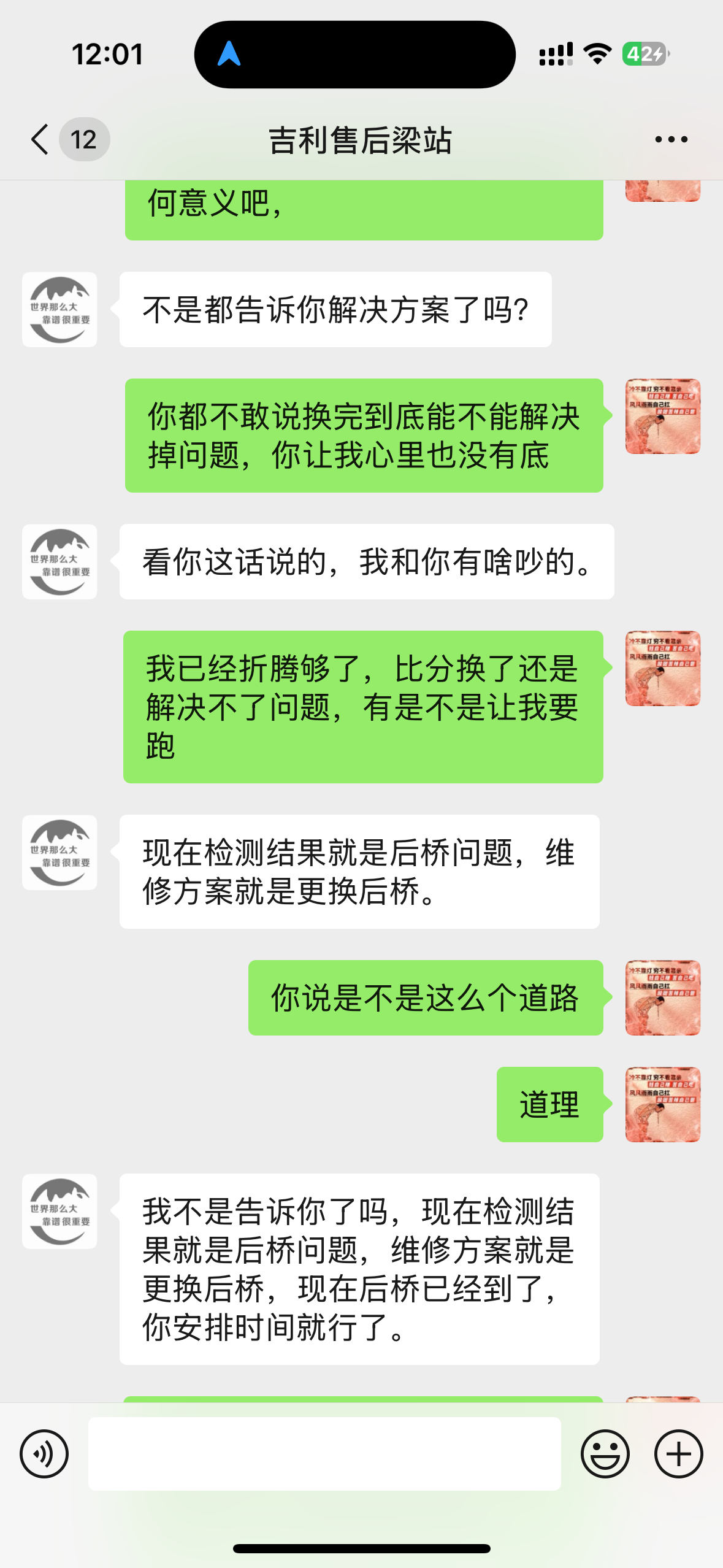Open contact avatar beside 不是都告诉你解决方案了吗
This screenshot has width=723, height=1568.
pyautogui.click(x=59, y=309)
